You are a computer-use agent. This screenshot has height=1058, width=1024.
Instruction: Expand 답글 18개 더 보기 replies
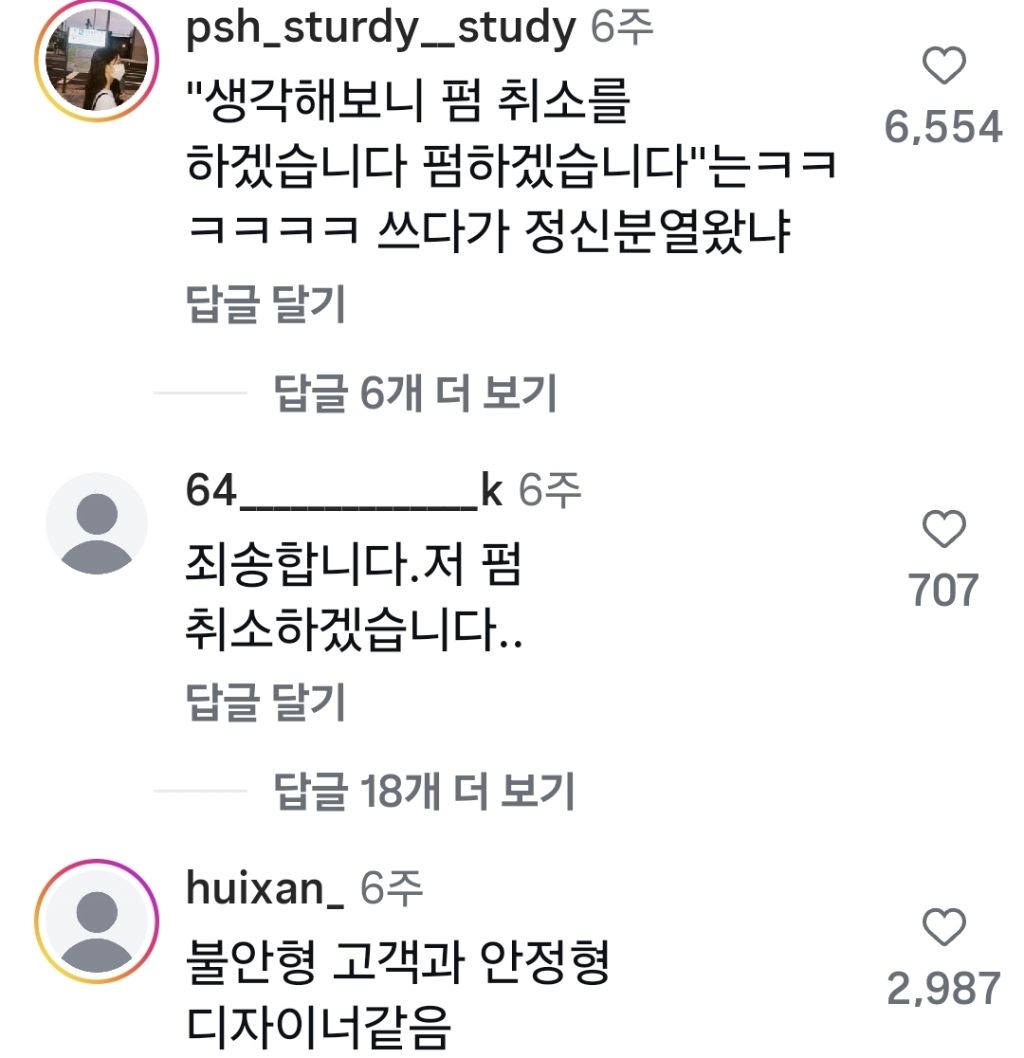click(424, 791)
